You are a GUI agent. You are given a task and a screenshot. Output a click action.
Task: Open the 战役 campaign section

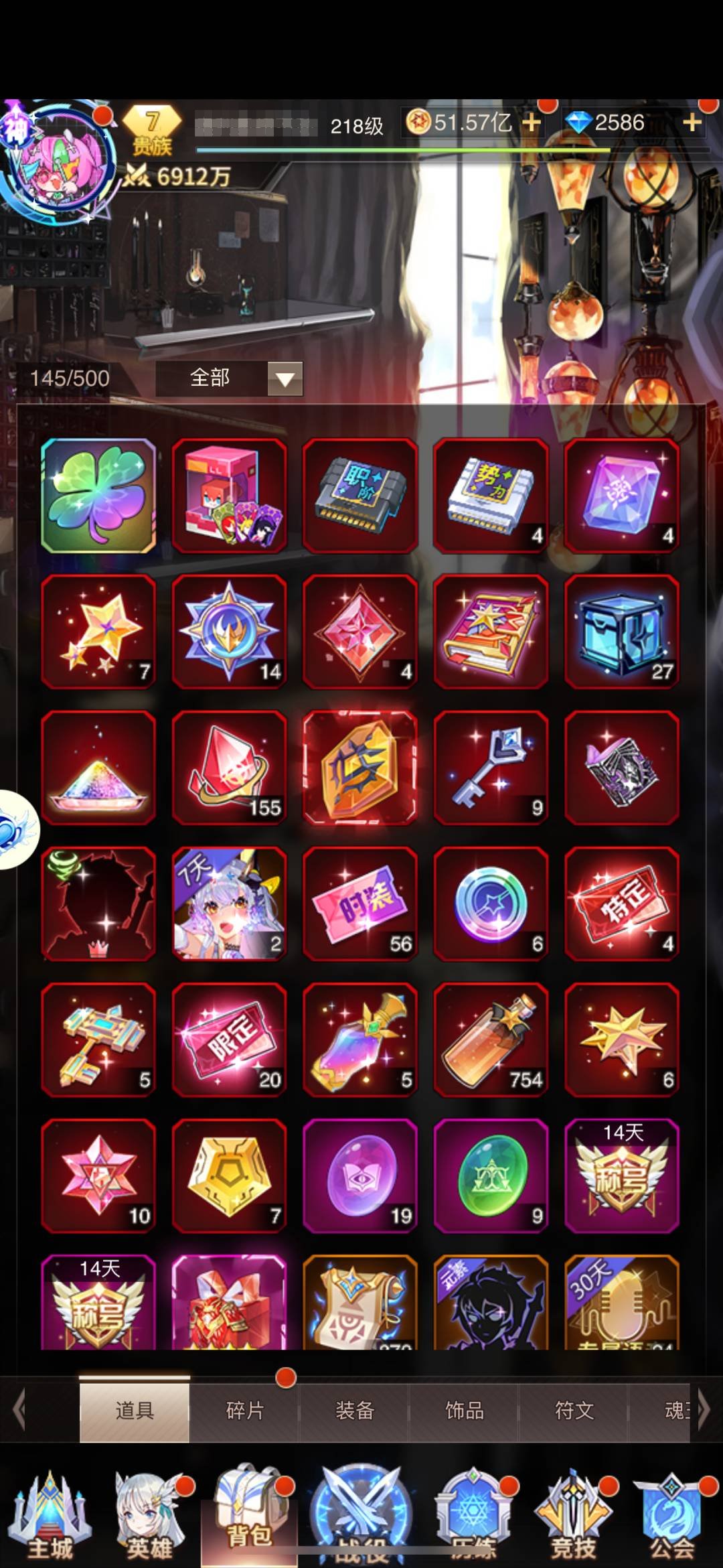(361, 1517)
